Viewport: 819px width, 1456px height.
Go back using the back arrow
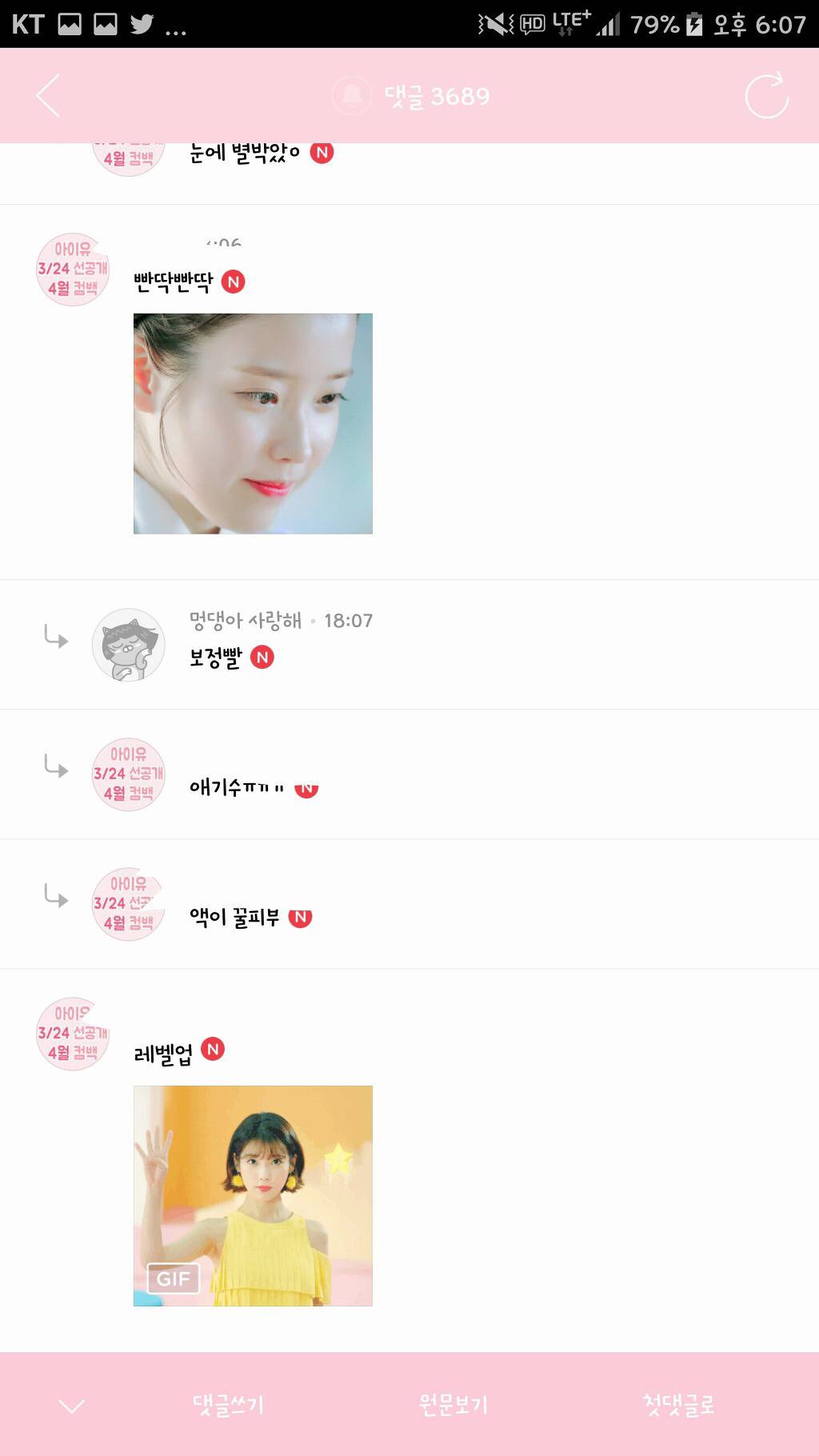[46, 95]
